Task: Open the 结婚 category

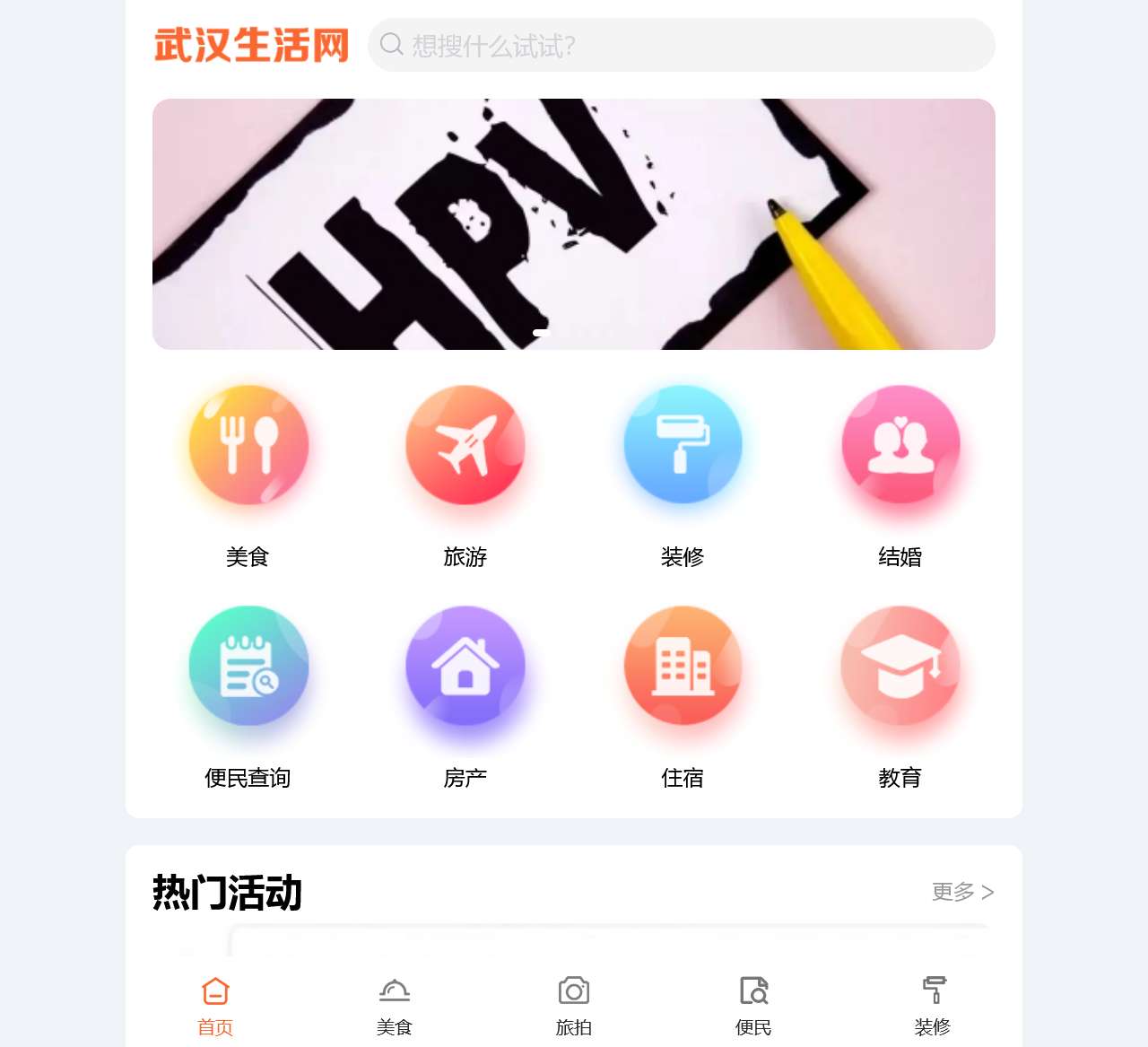Action: pos(900,446)
